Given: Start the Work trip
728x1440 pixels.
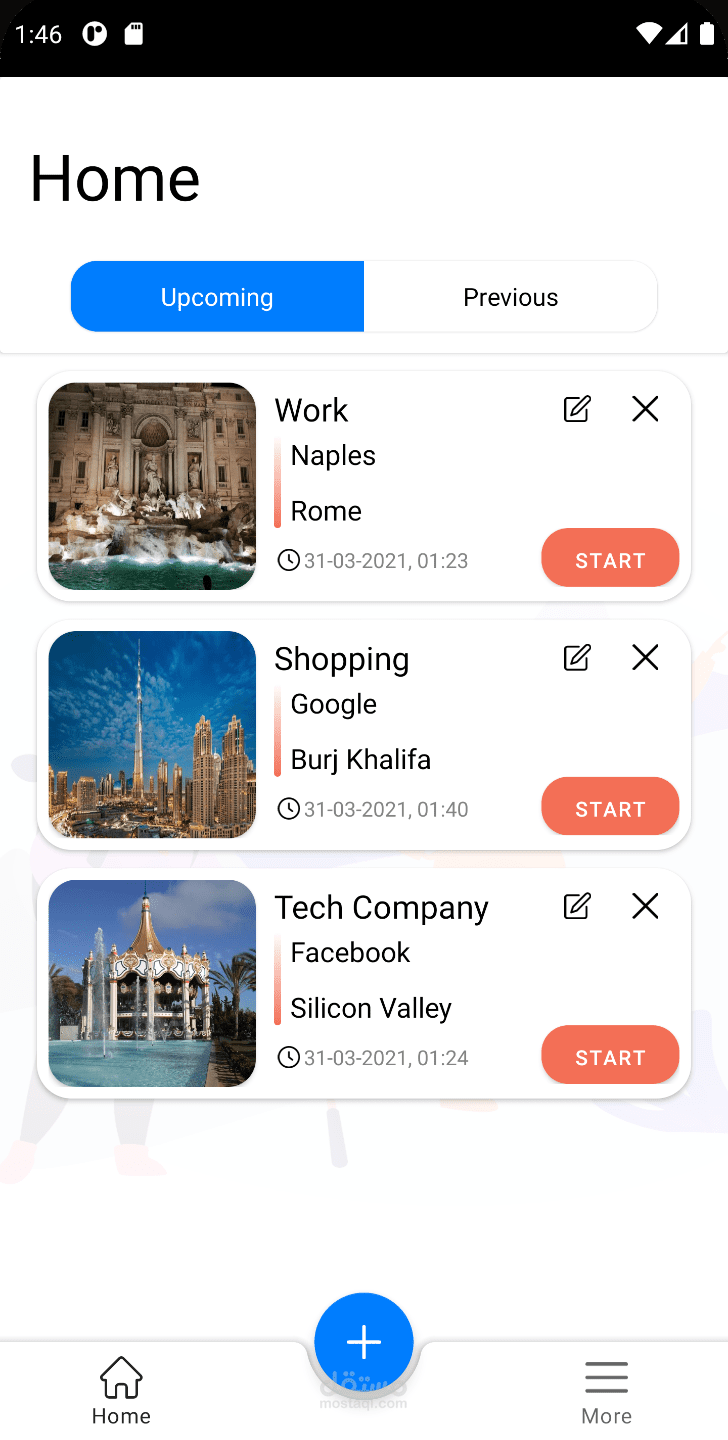Looking at the screenshot, I should pyautogui.click(x=610, y=558).
